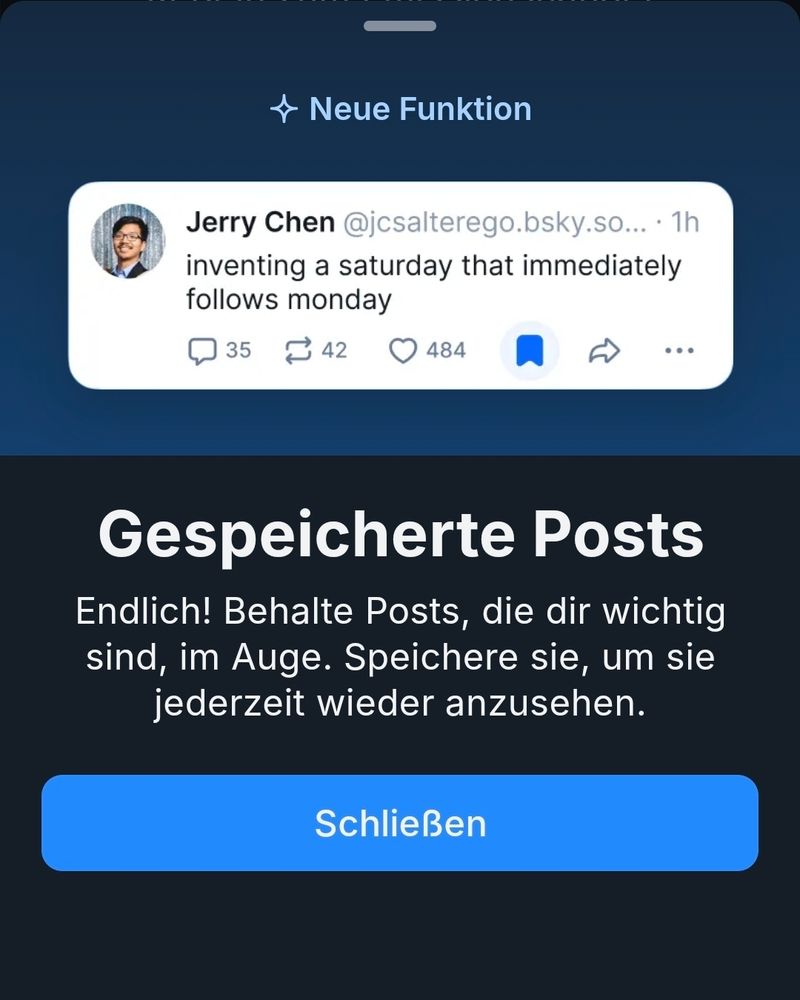Toggle the bookmark off the saved post
This screenshot has width=800, height=1000.
(528, 348)
